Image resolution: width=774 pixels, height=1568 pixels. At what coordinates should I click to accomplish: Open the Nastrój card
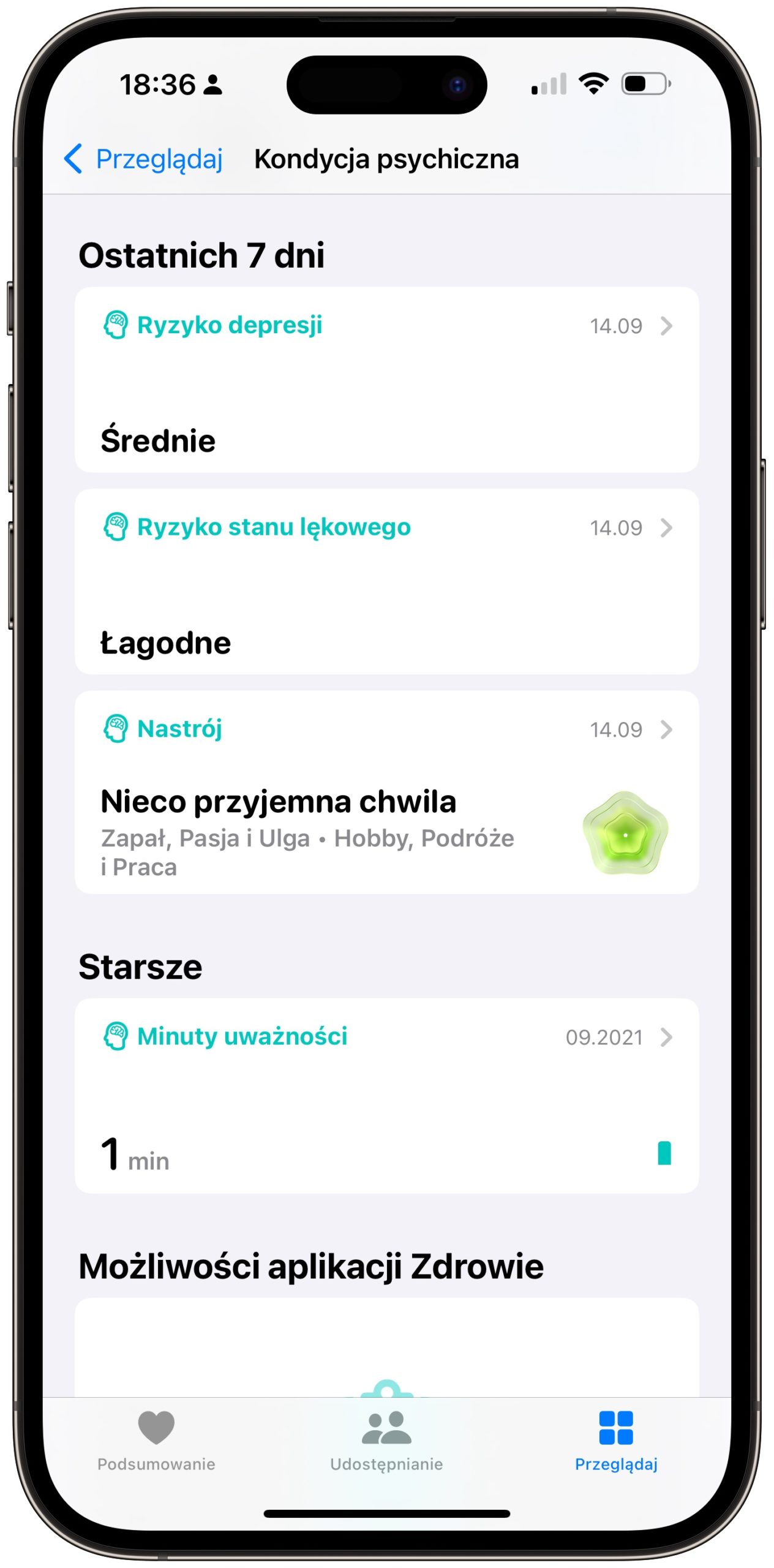point(386,792)
